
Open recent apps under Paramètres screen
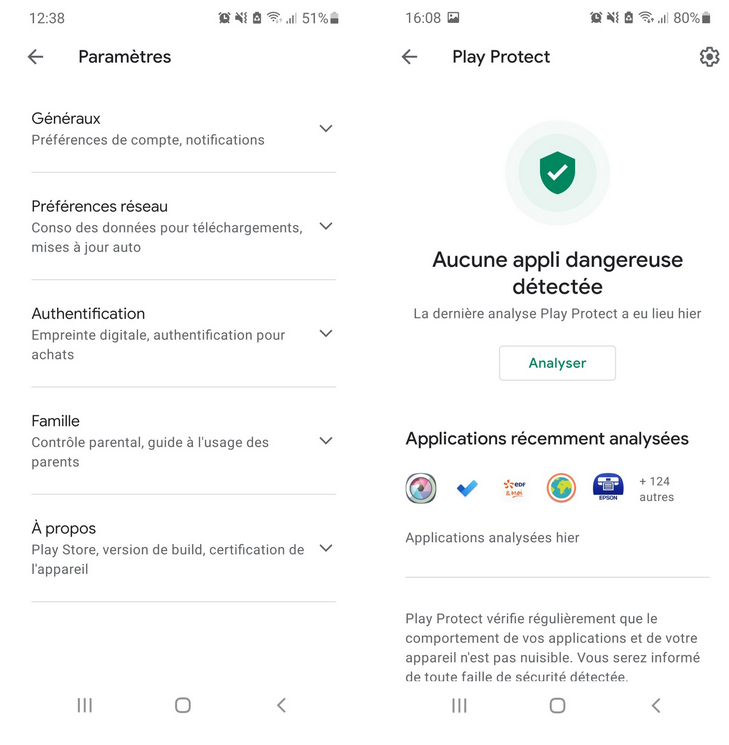(x=85, y=705)
